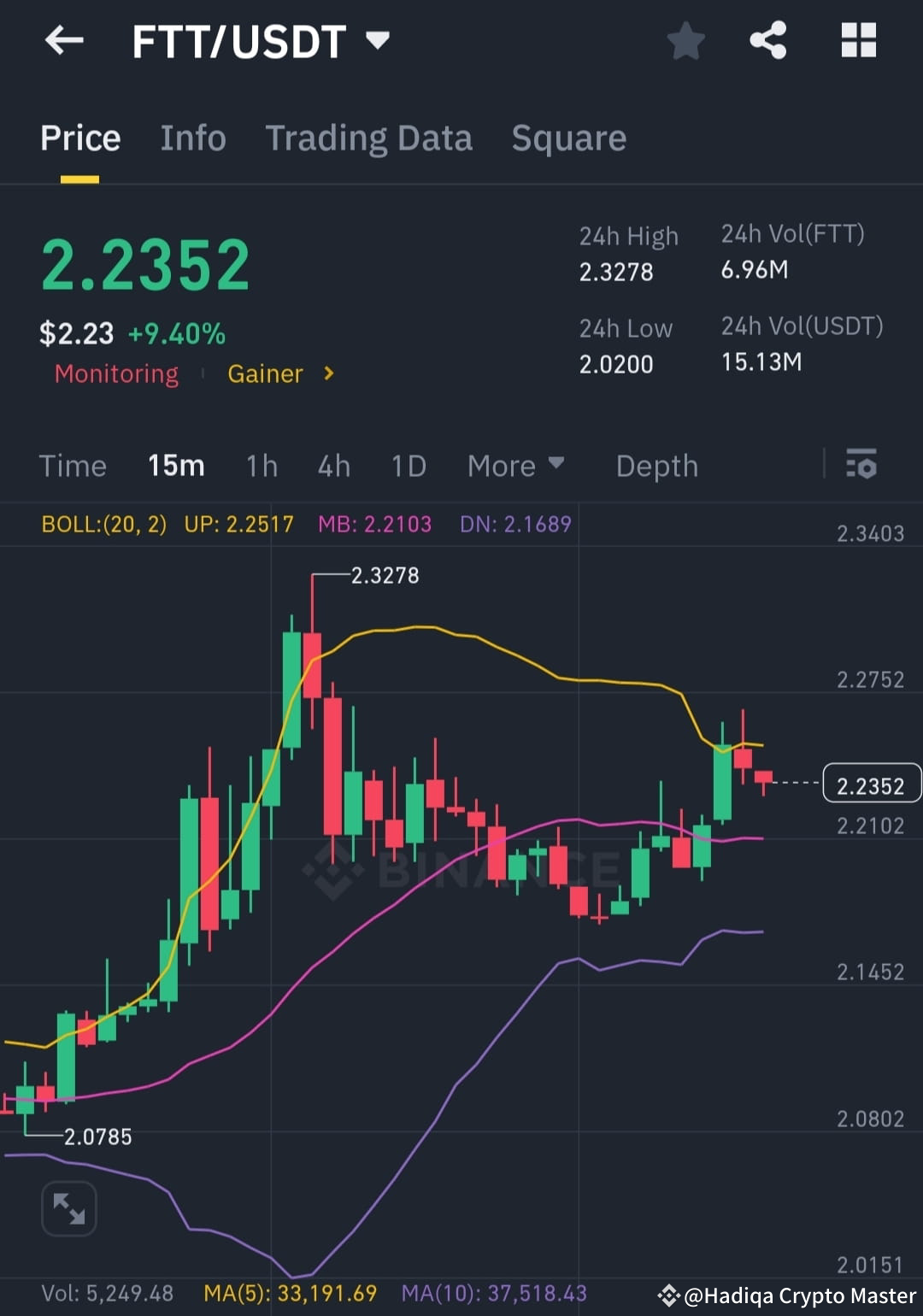This screenshot has width=923, height=1316.
Task: Tap the Monitoring label
Action: point(116,373)
